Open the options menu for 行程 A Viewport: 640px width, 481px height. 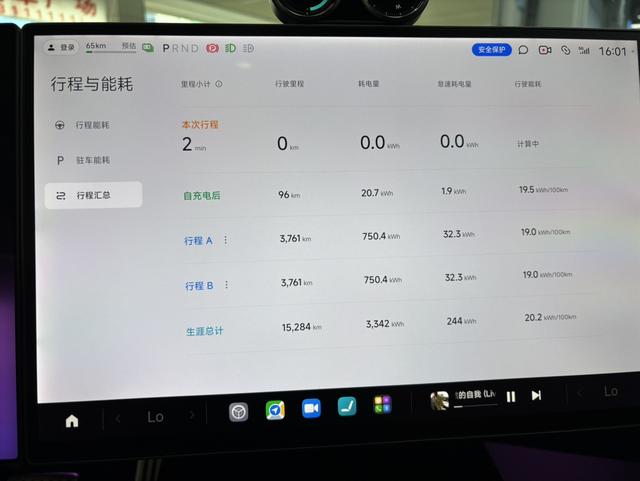click(225, 240)
